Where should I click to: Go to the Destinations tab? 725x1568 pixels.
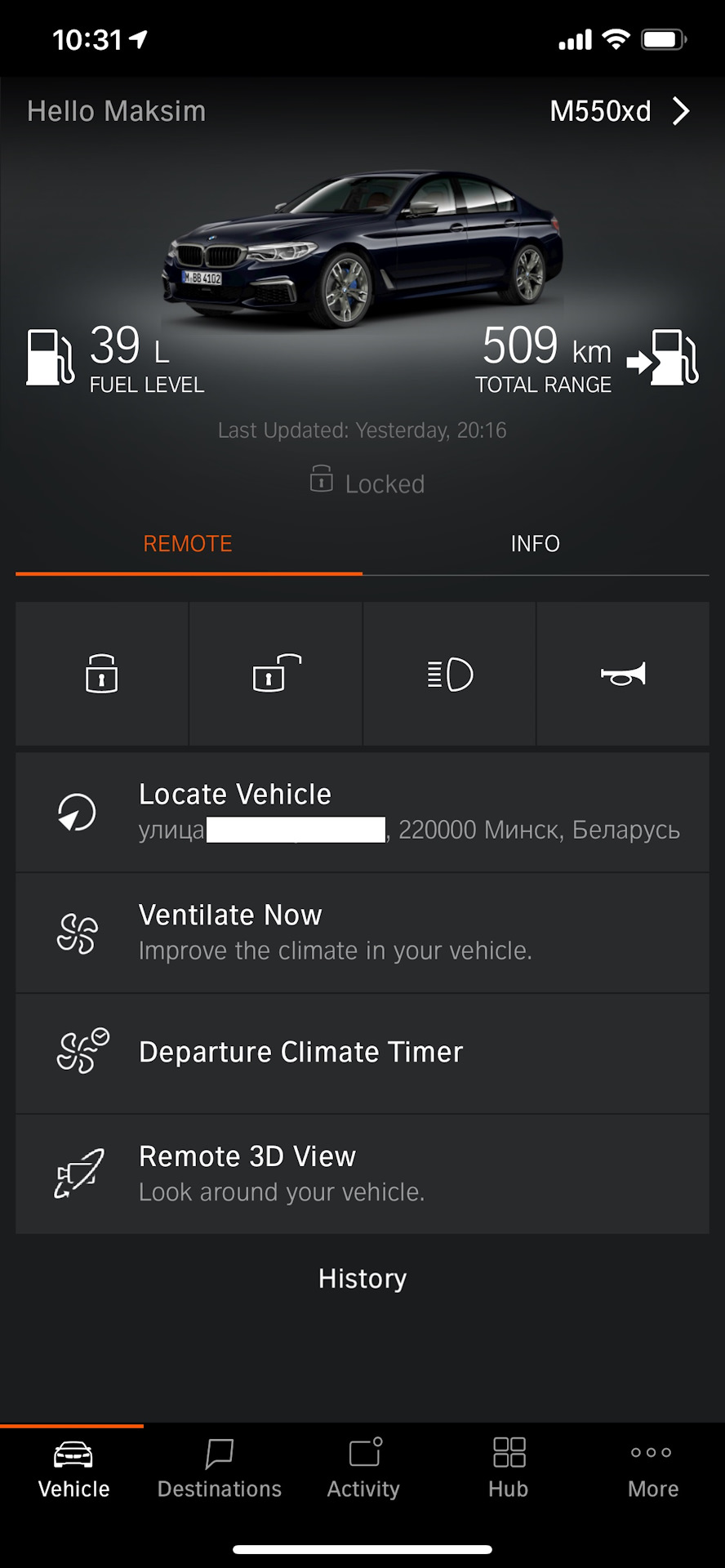tap(219, 1468)
